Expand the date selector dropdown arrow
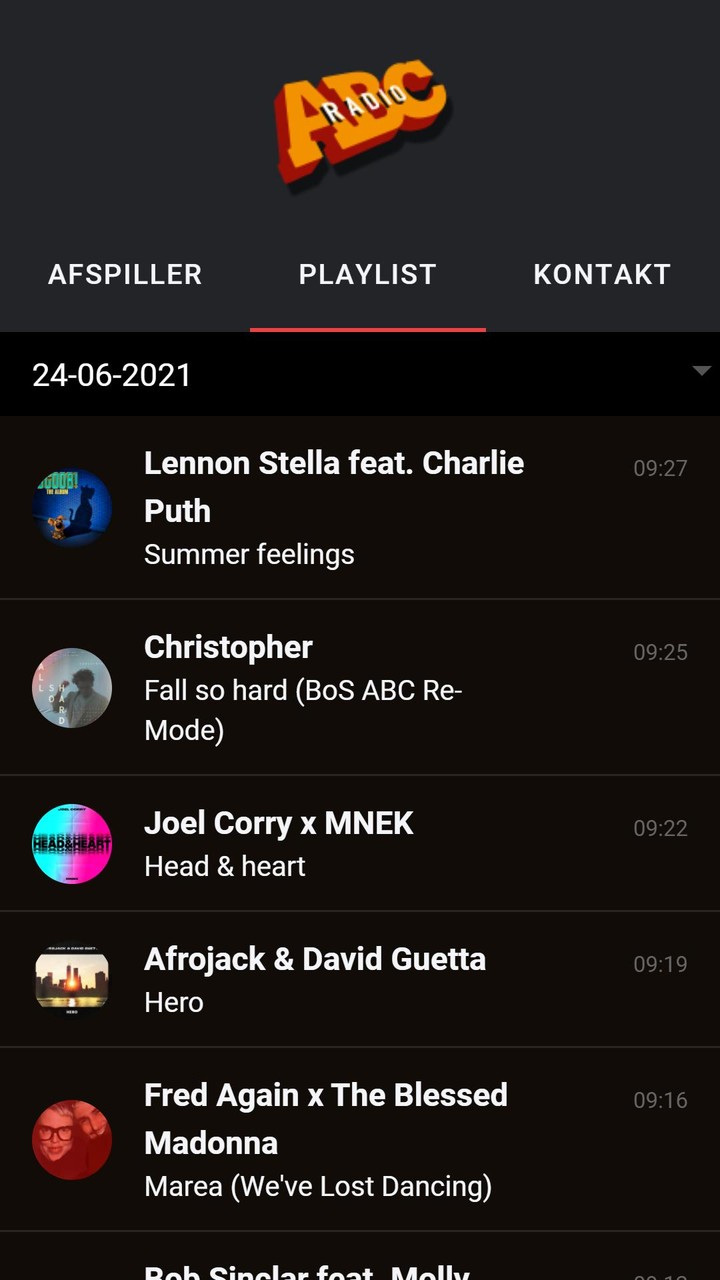The image size is (720, 1280). pos(699,372)
